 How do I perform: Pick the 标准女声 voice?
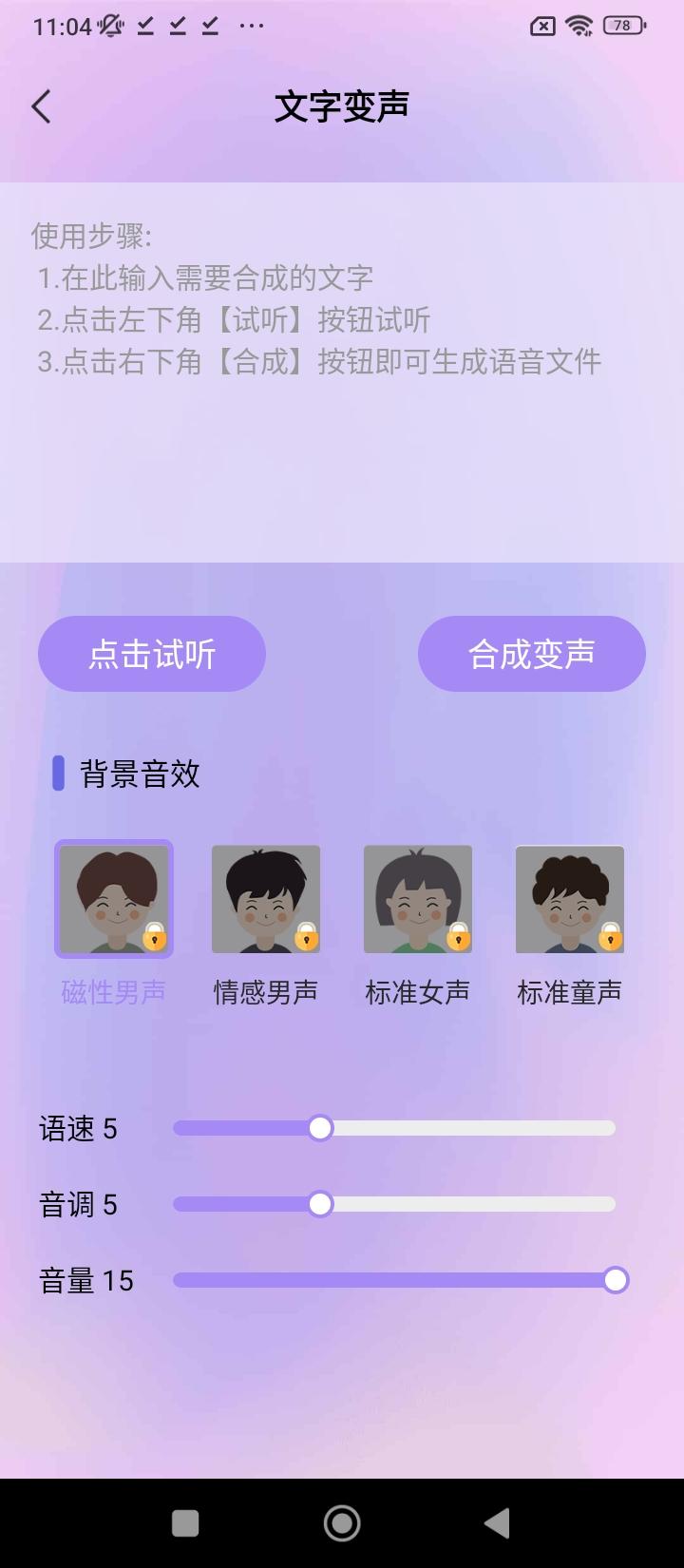(x=418, y=899)
